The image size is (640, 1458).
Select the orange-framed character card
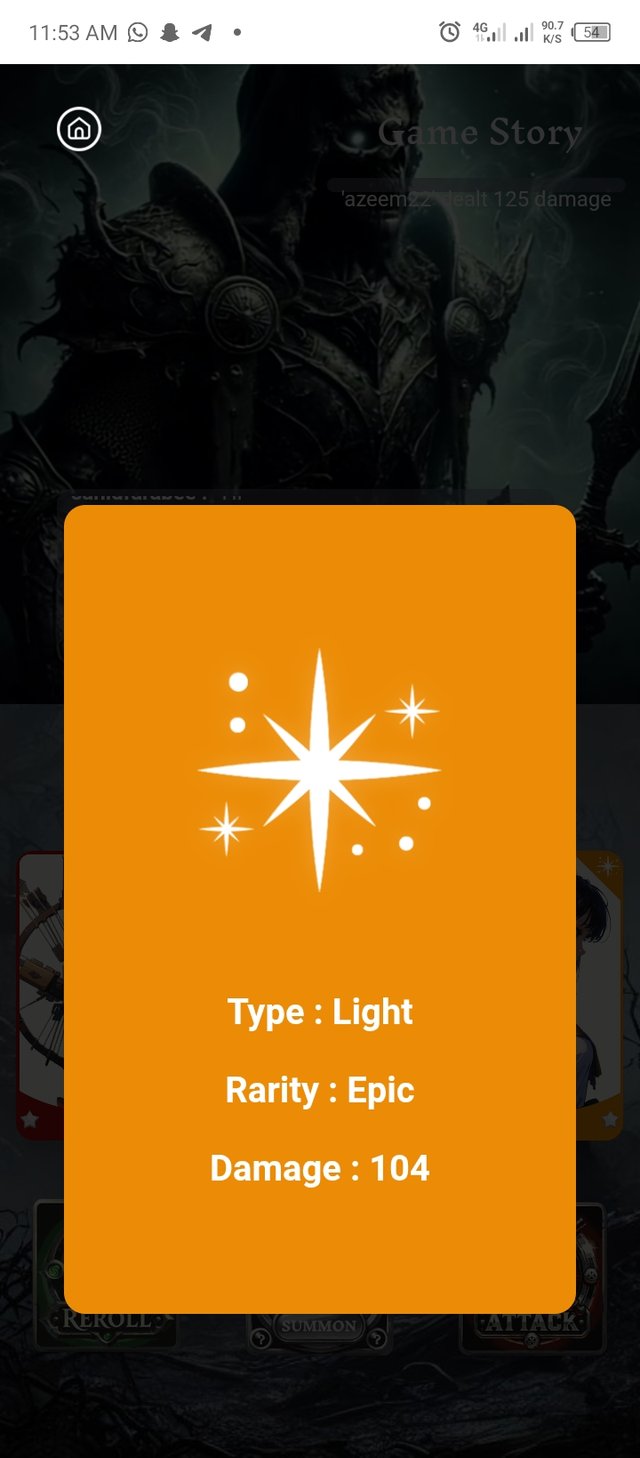point(600,995)
